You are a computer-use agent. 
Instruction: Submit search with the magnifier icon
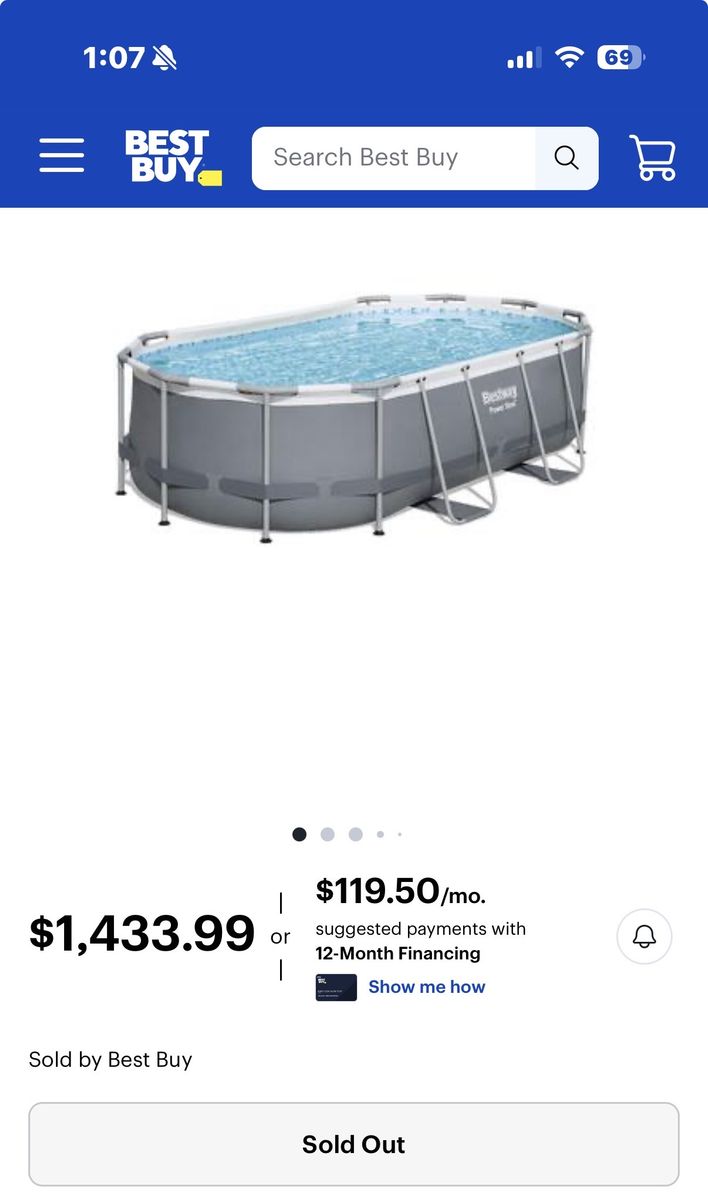[x=566, y=158]
